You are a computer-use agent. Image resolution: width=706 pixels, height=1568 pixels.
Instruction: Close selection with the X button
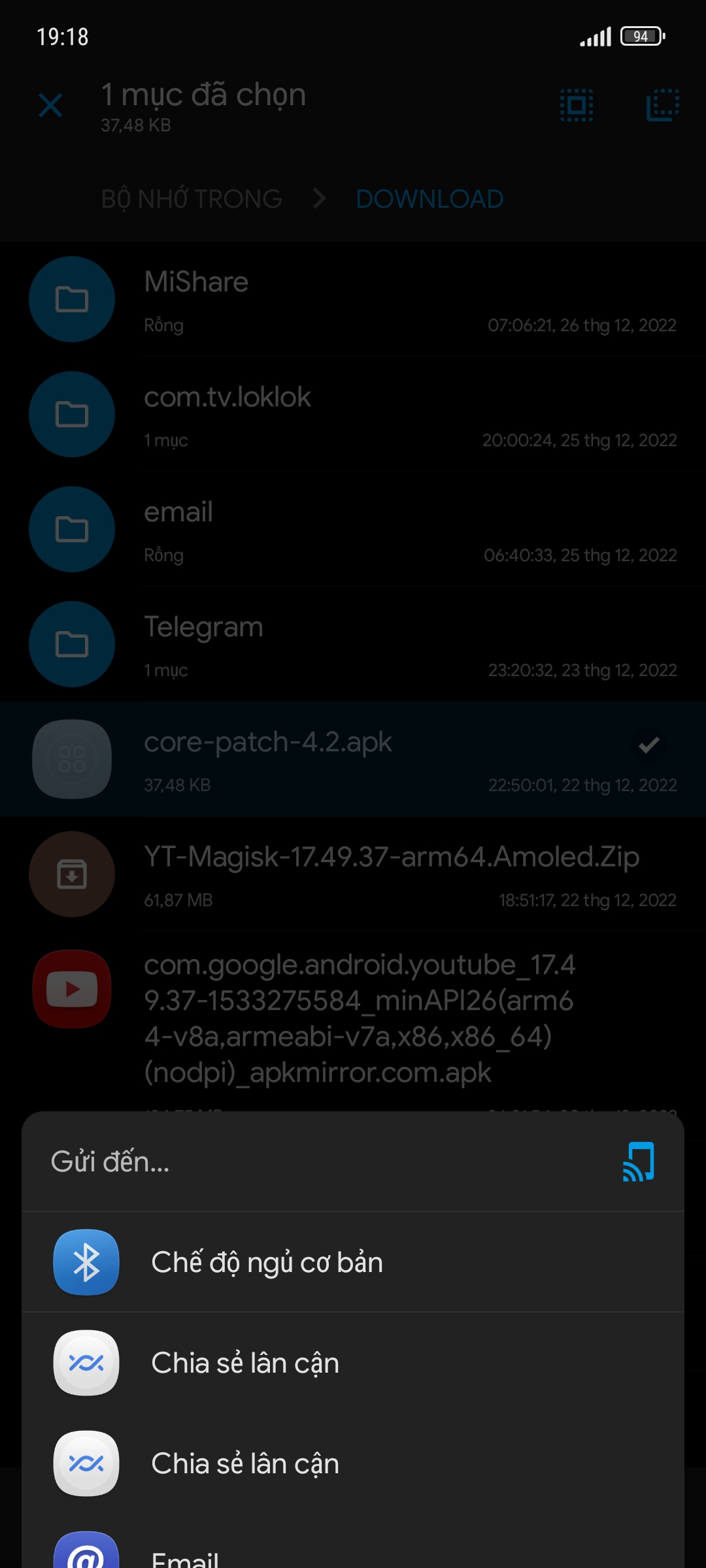coord(50,105)
